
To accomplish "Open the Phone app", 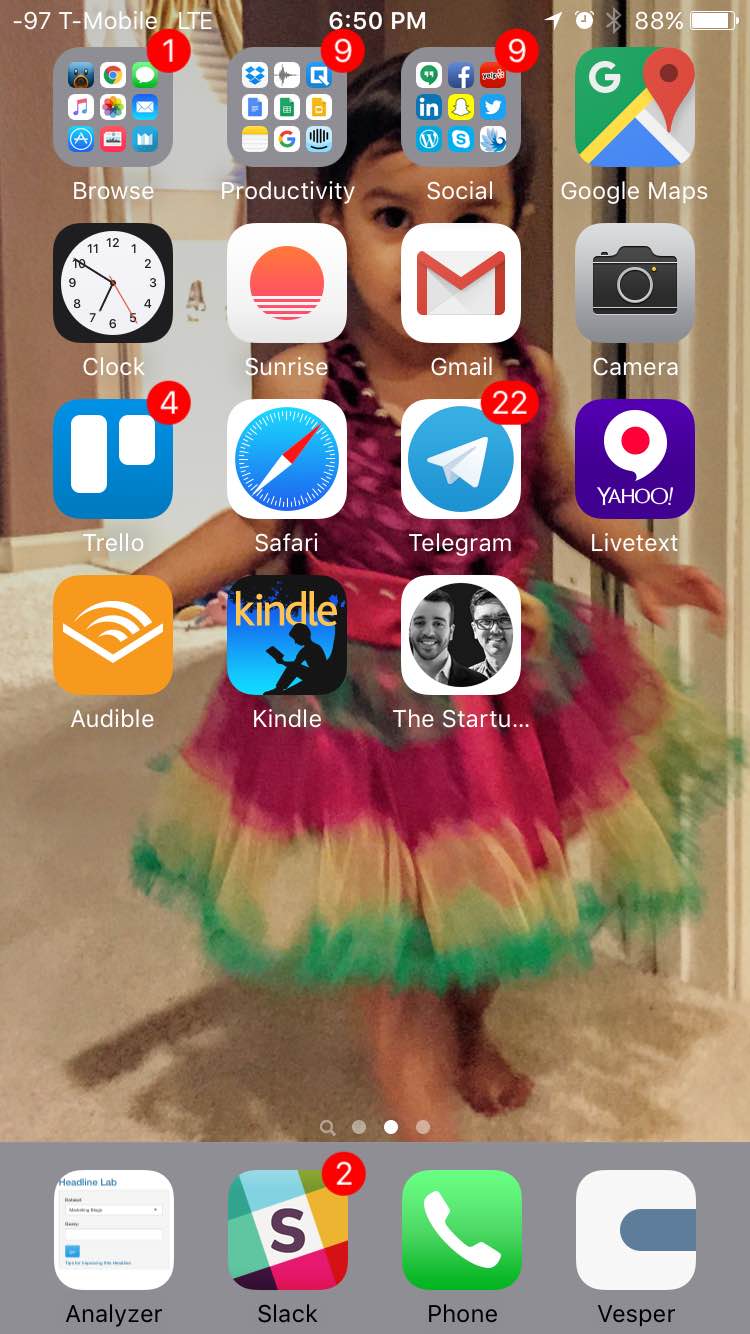I will [462, 1230].
